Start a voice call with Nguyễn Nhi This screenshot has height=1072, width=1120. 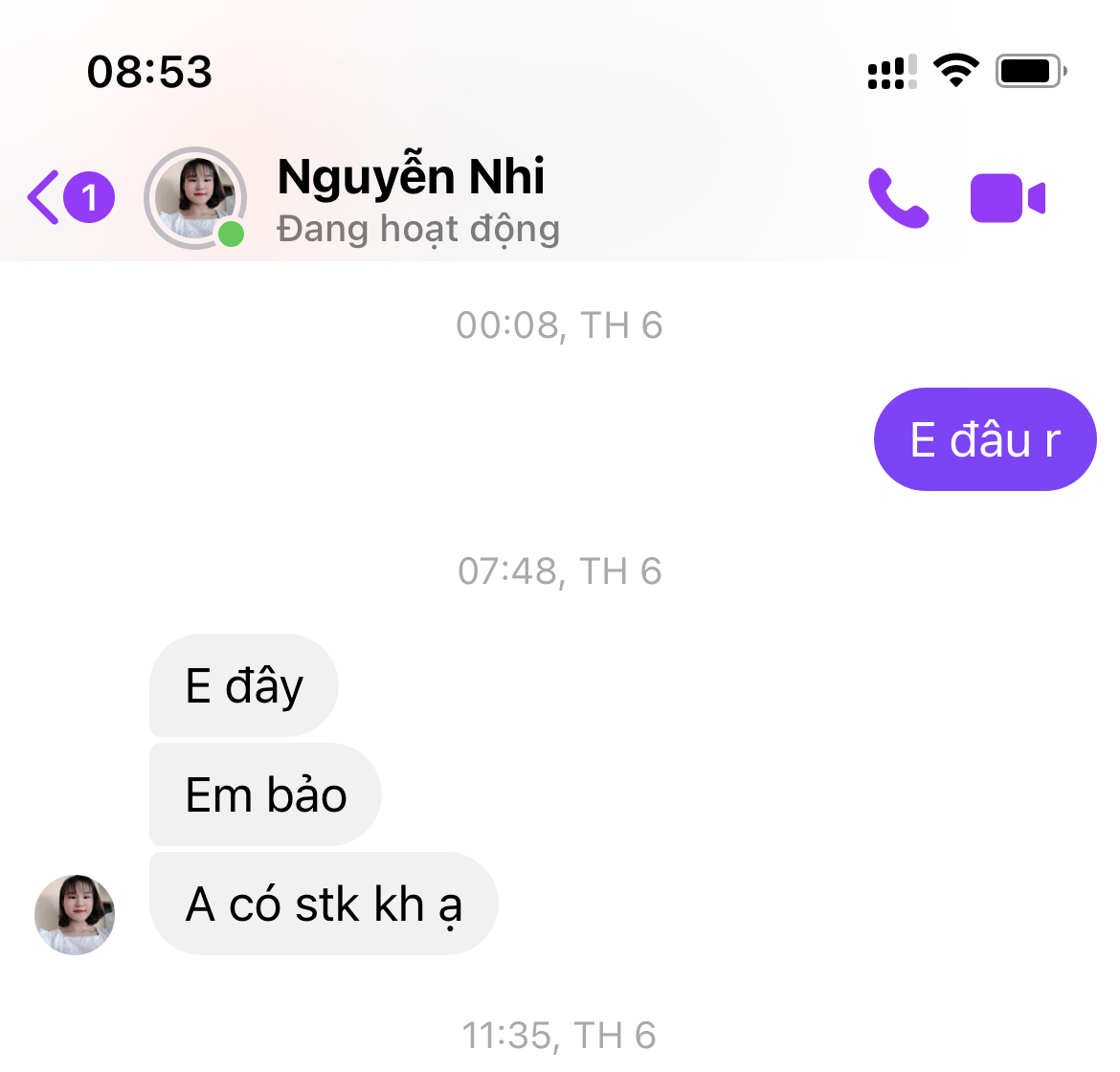(897, 198)
